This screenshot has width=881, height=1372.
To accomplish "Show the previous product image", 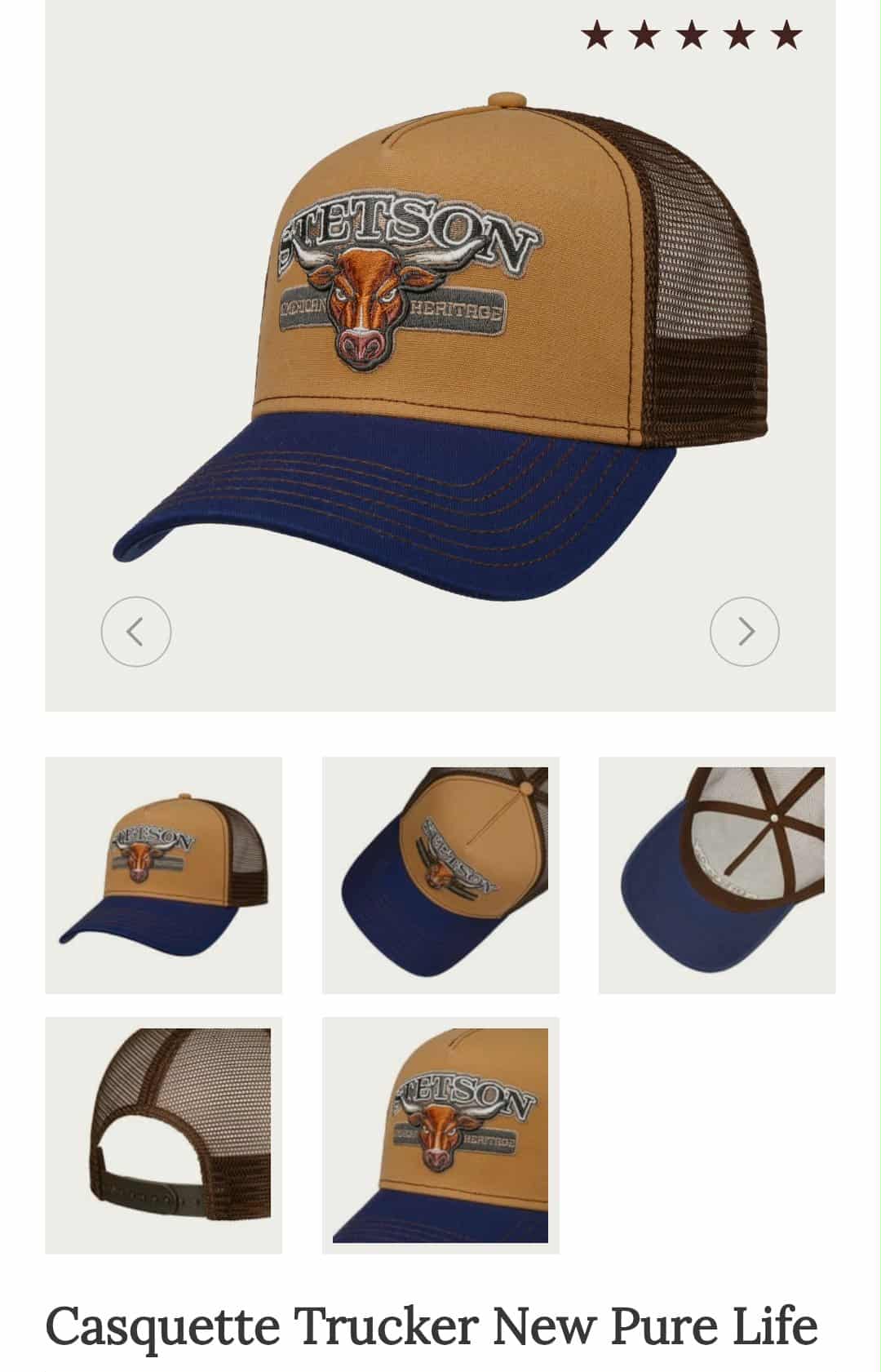I will 135,632.
